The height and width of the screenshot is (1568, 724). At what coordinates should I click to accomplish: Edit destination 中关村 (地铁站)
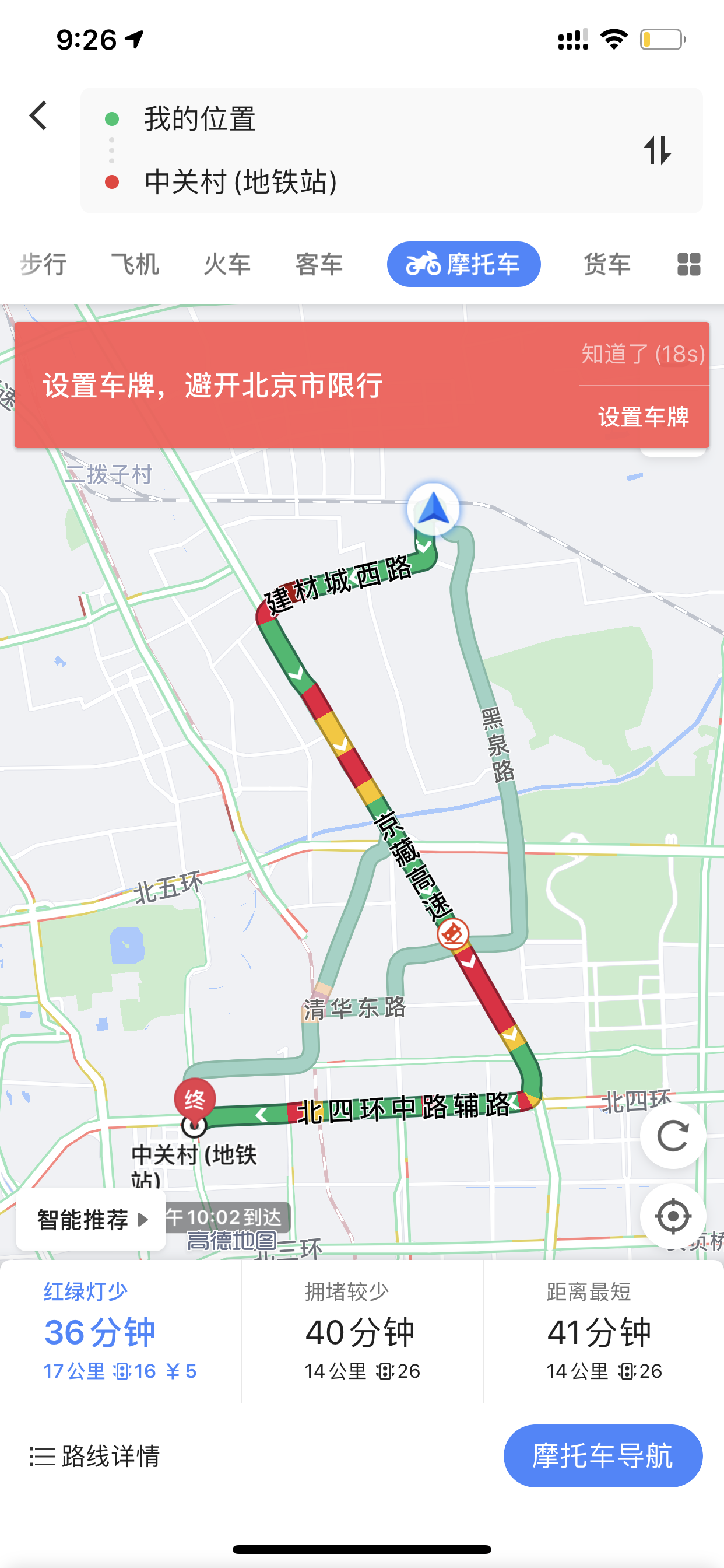click(x=377, y=182)
